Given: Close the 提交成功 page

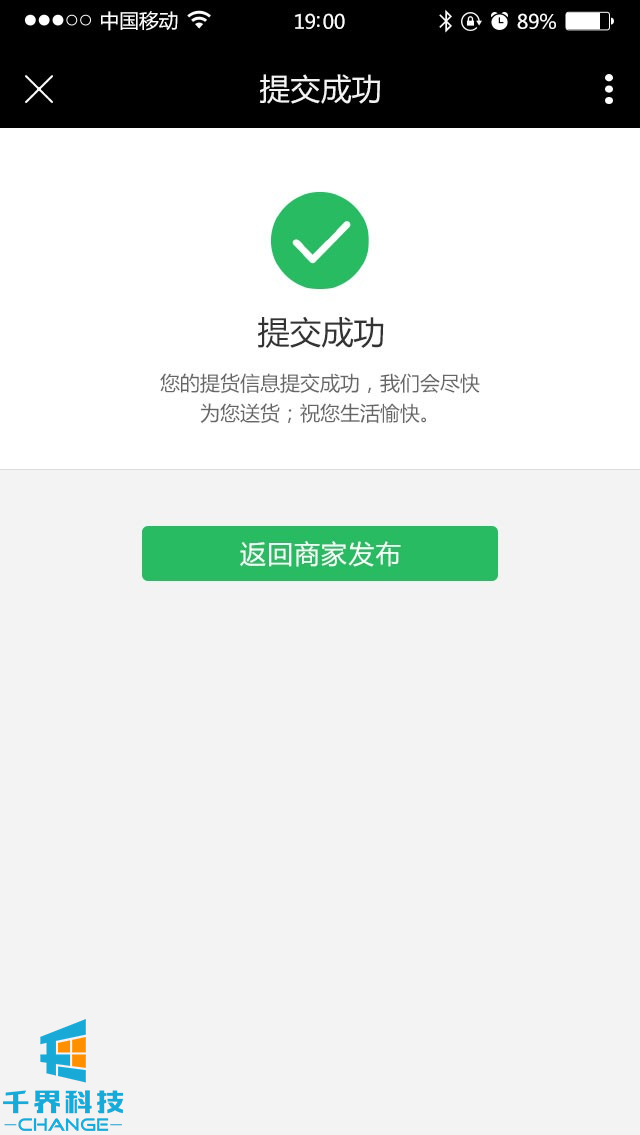Looking at the screenshot, I should 39,89.
